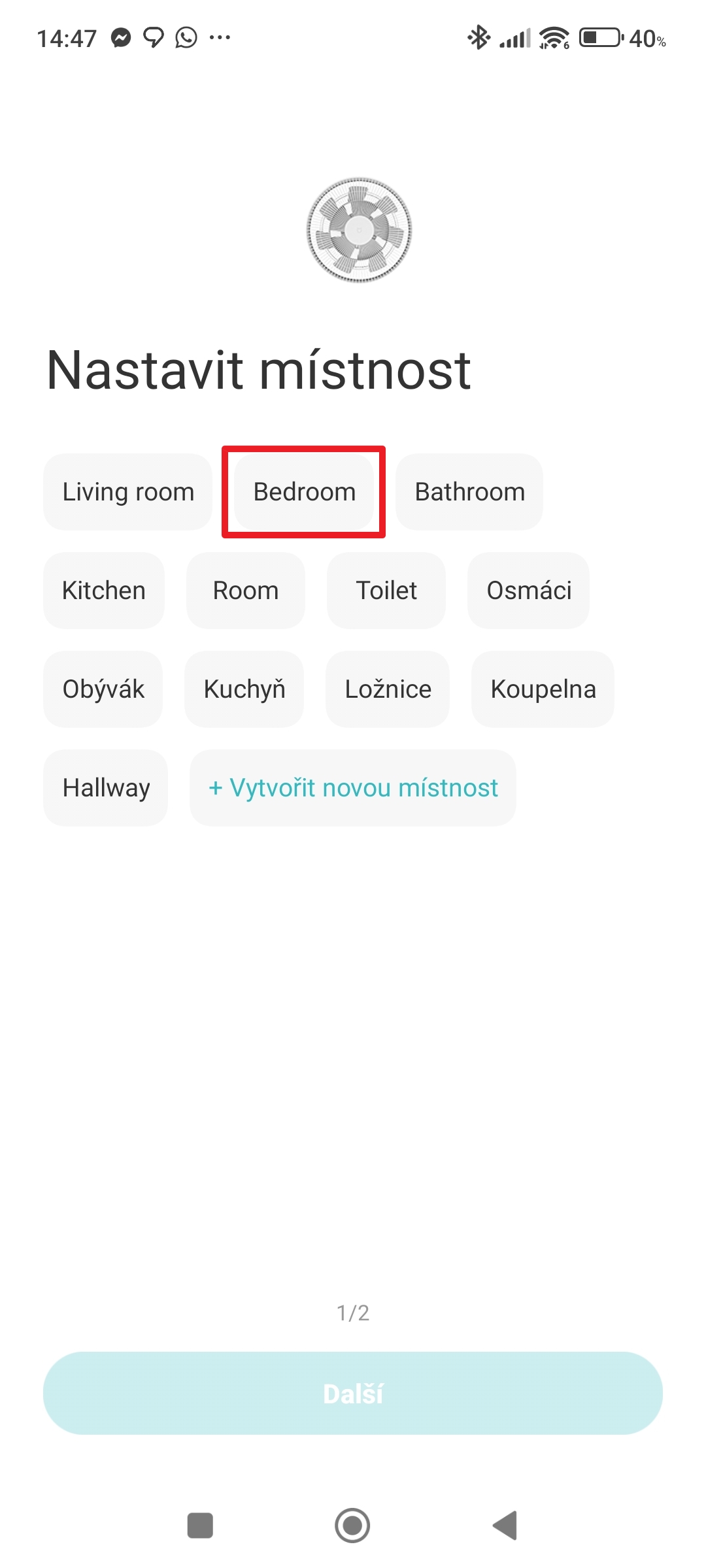Choose Ložnice room option
706x1568 pixels.
(x=388, y=689)
